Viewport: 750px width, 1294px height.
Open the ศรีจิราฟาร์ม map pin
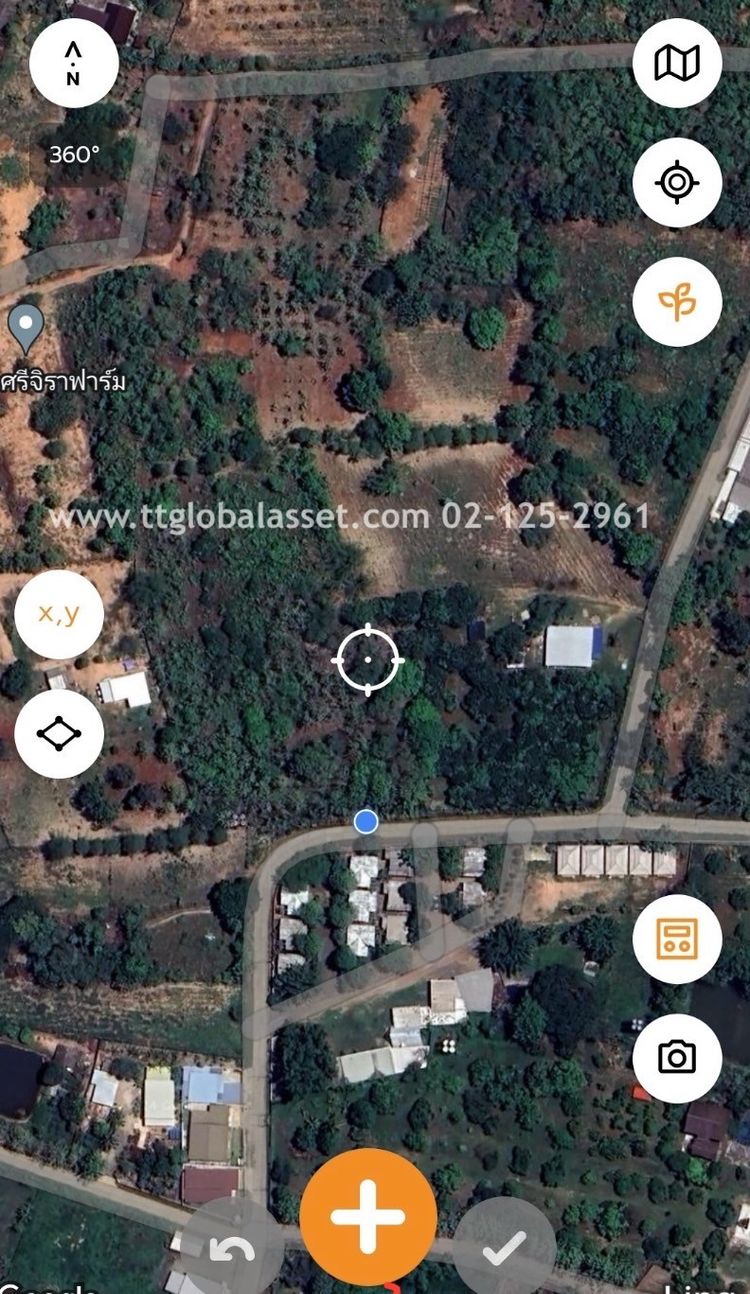click(x=26, y=328)
